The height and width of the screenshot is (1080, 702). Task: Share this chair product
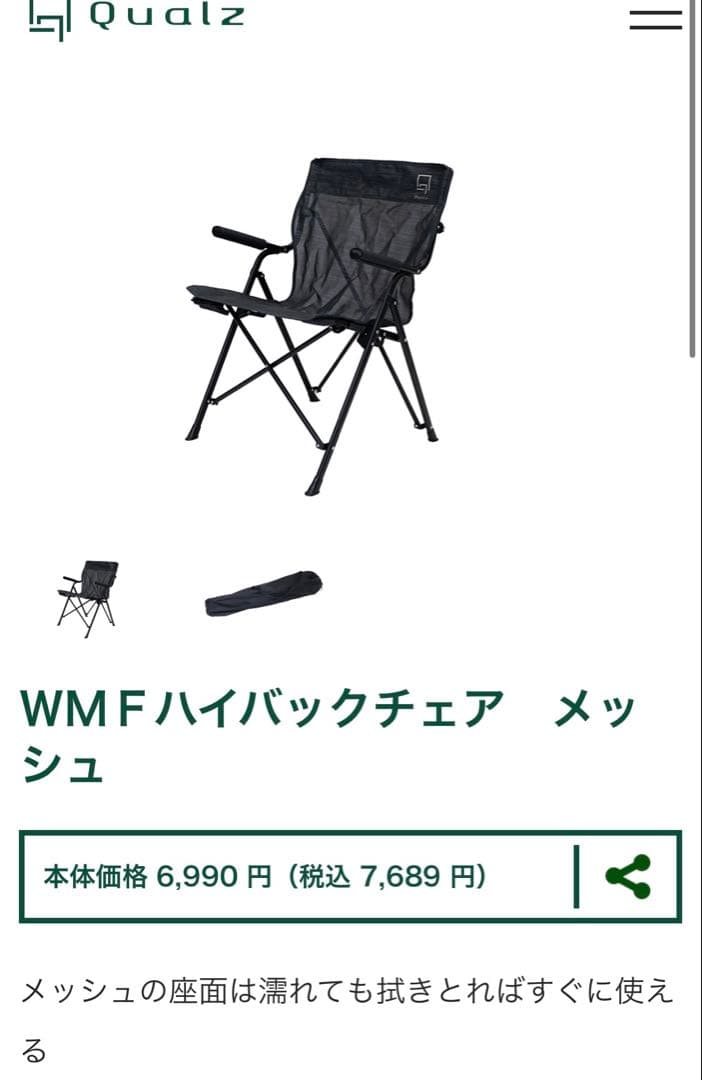coord(628,877)
